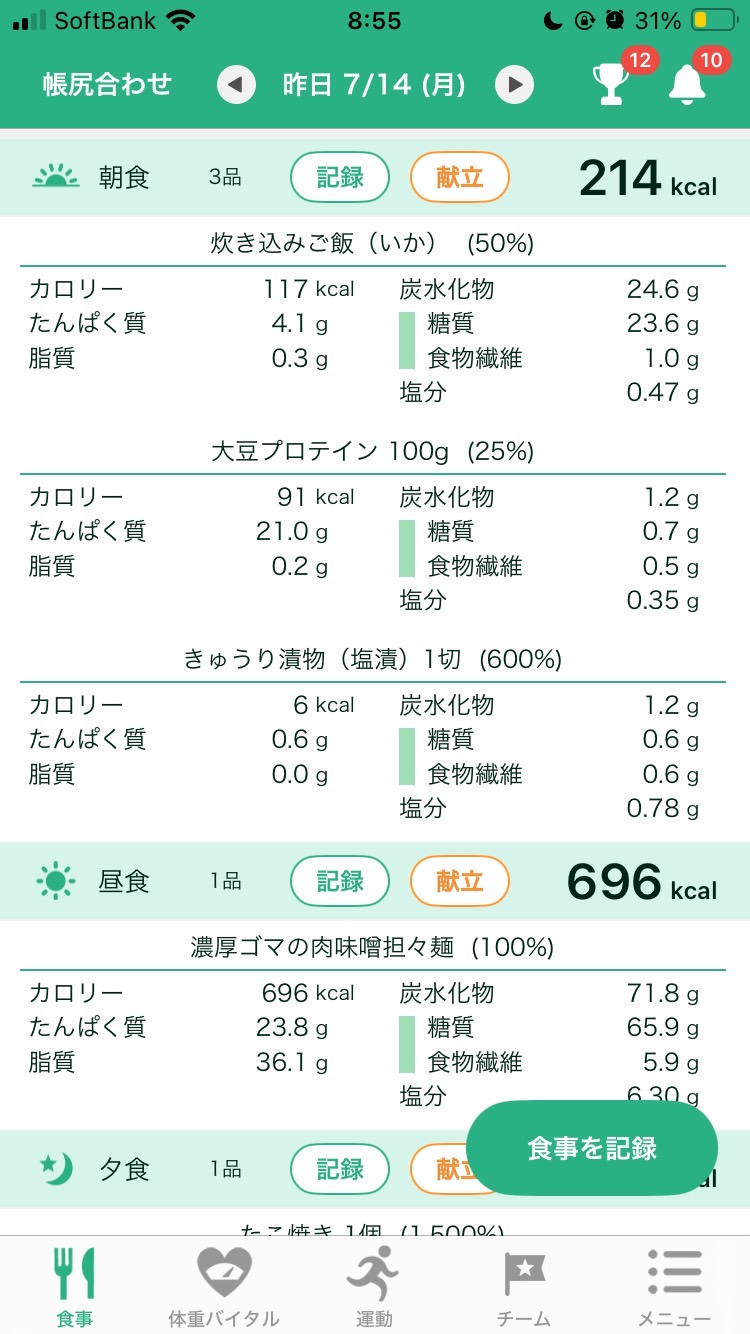This screenshot has width=750, height=1334.
Task: Tap 献立 button for 朝食
Action: click(x=460, y=178)
